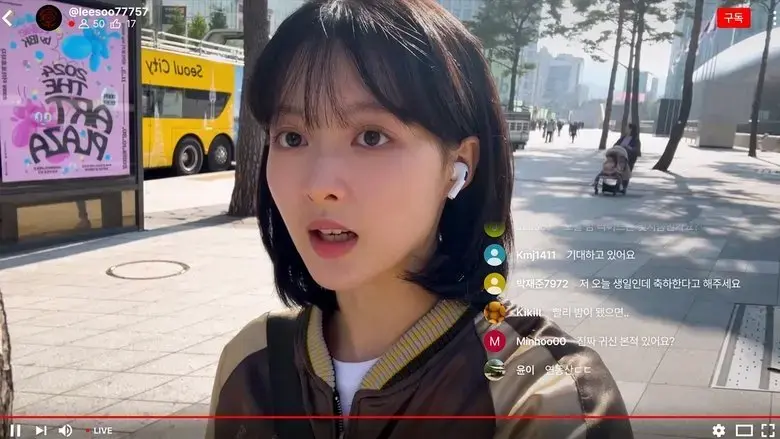Switch to theater mode view
780x439 pixels.
(744, 430)
